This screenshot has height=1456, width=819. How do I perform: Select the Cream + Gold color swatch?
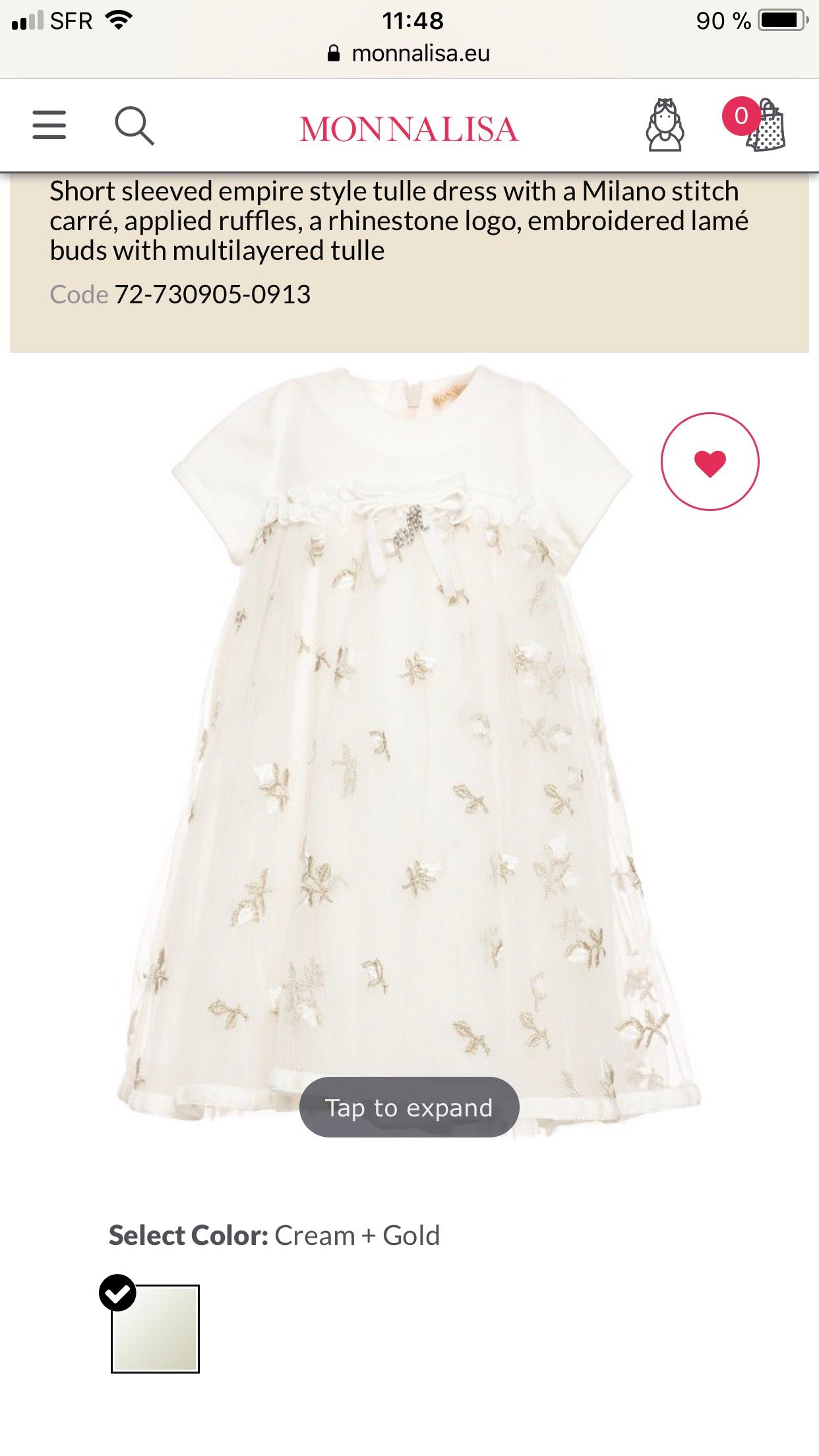(155, 1329)
